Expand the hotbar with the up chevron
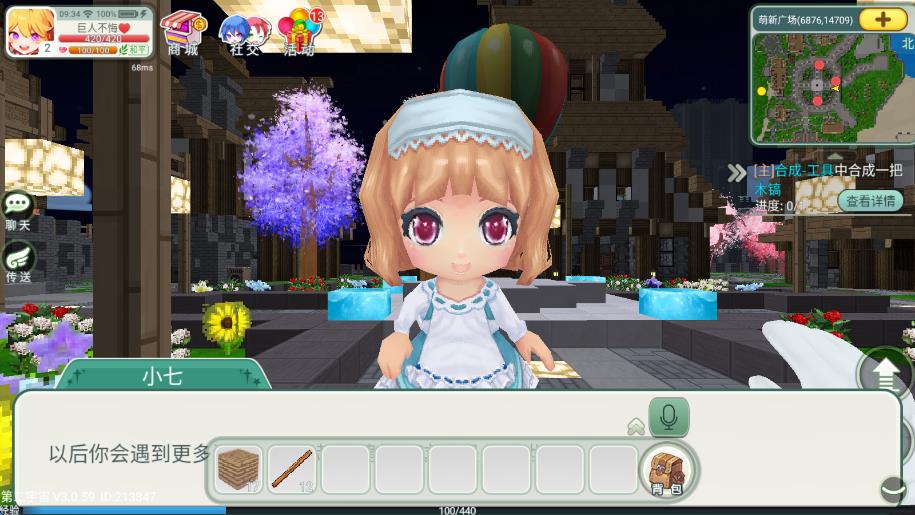 (636, 427)
